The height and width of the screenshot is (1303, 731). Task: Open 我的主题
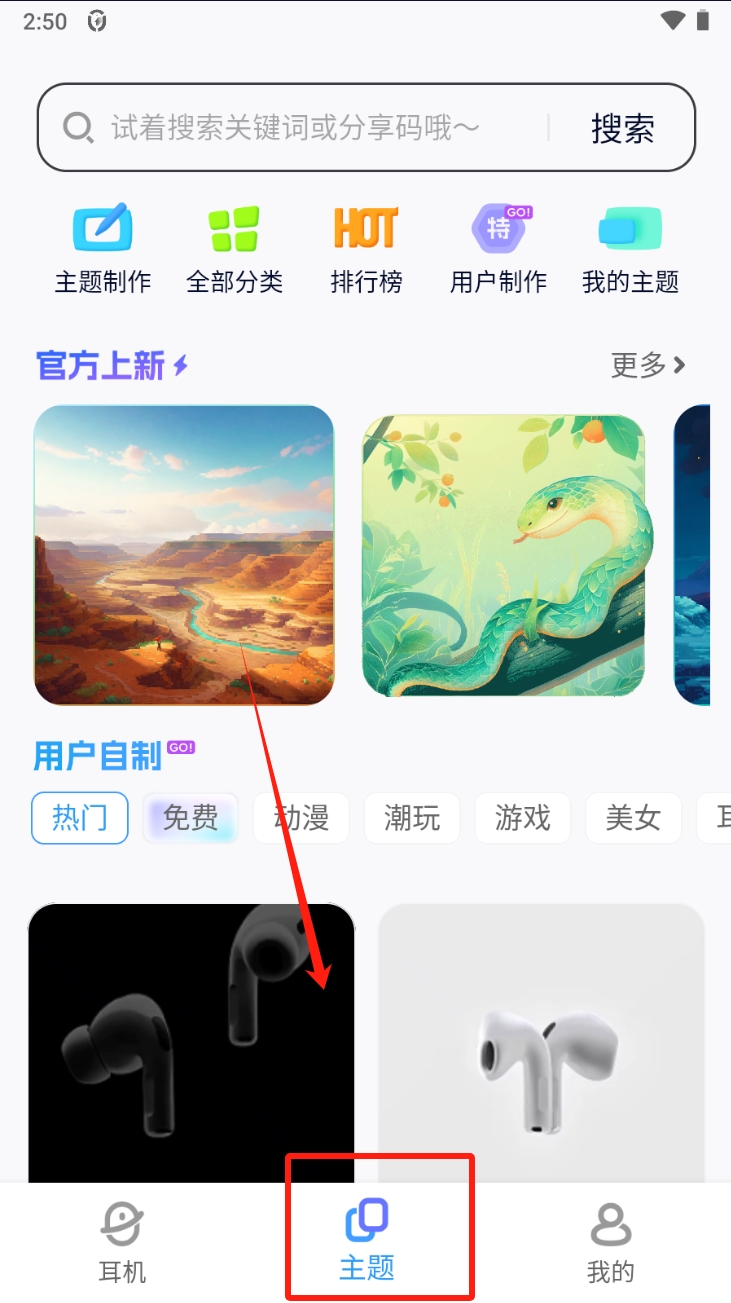tap(630, 250)
